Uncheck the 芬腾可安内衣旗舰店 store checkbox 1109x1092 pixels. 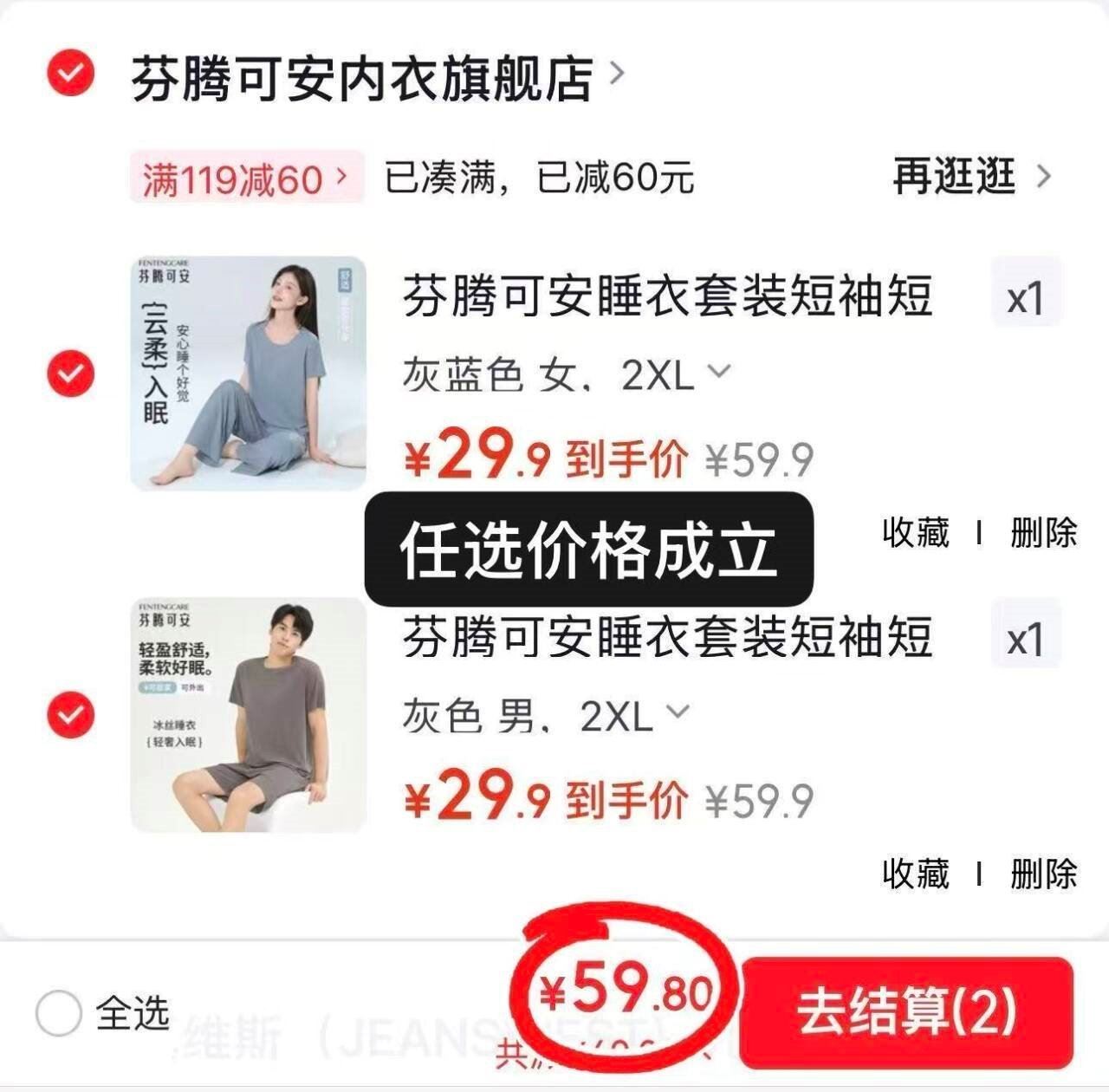[70, 75]
